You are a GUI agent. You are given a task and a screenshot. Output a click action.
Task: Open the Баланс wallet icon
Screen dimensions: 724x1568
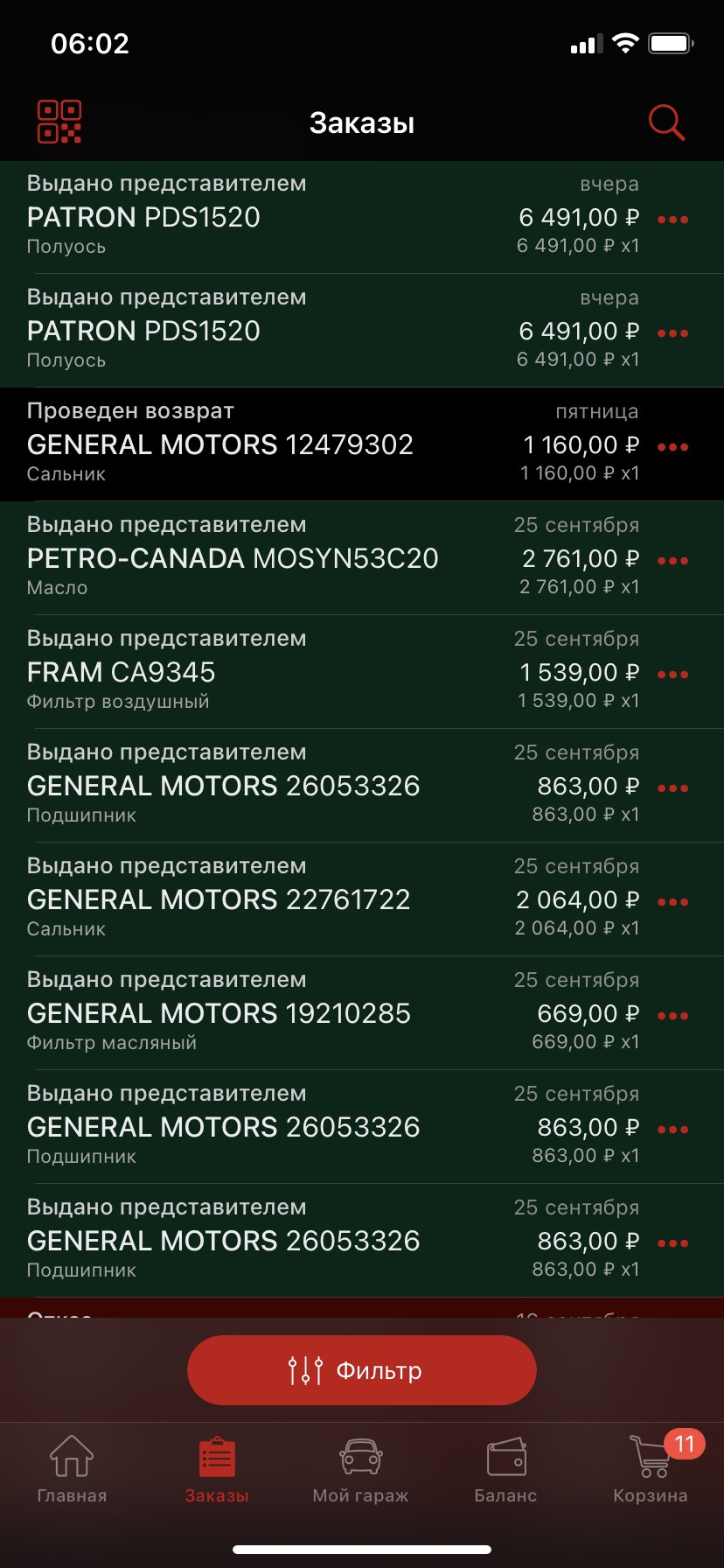click(x=505, y=1456)
